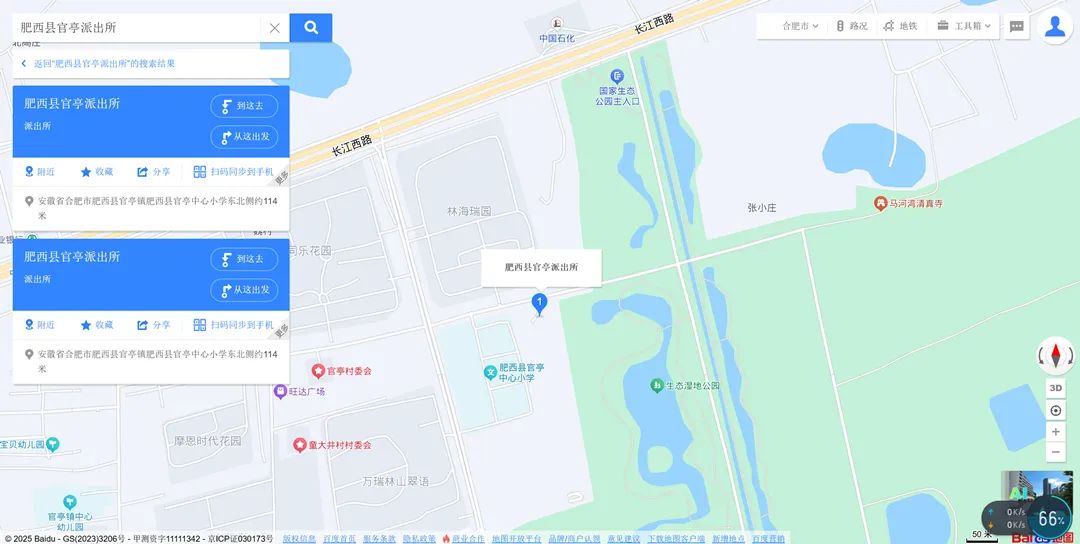Screen dimensions: 1080x544
Task: Open the 合肥市 city selector
Action: 800,26
